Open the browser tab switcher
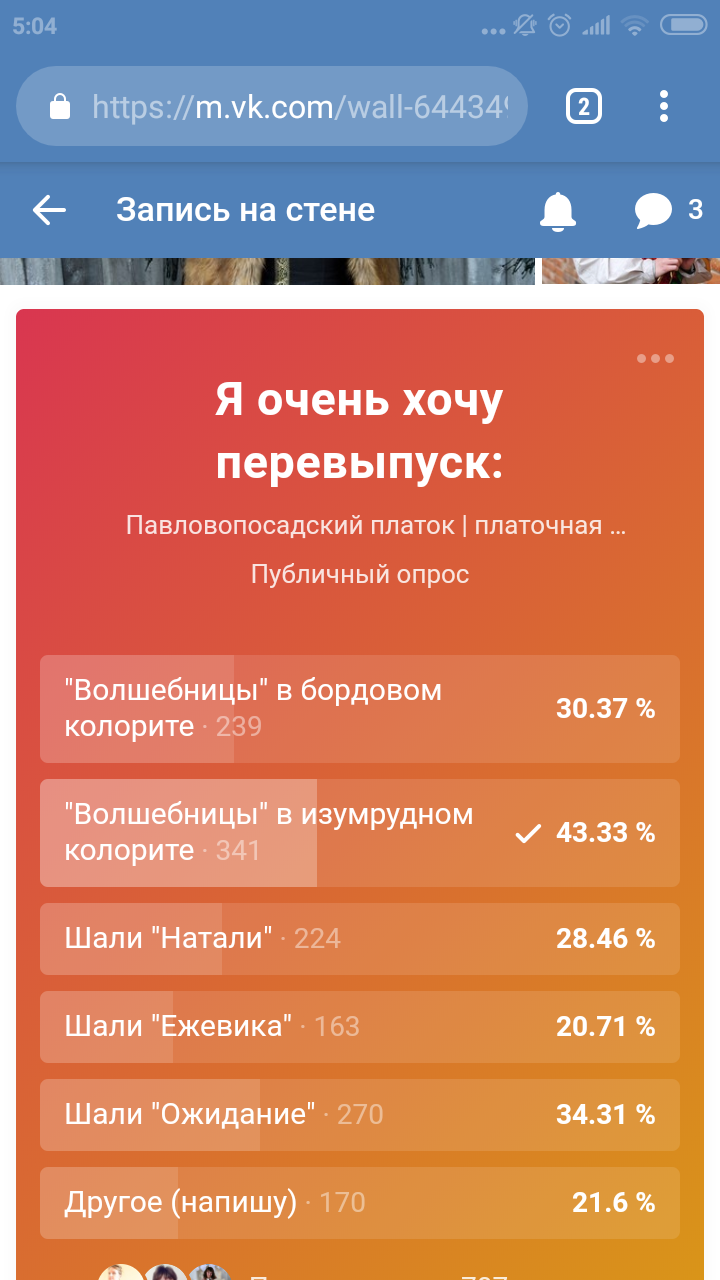This screenshot has height=1280, width=720. (x=584, y=106)
